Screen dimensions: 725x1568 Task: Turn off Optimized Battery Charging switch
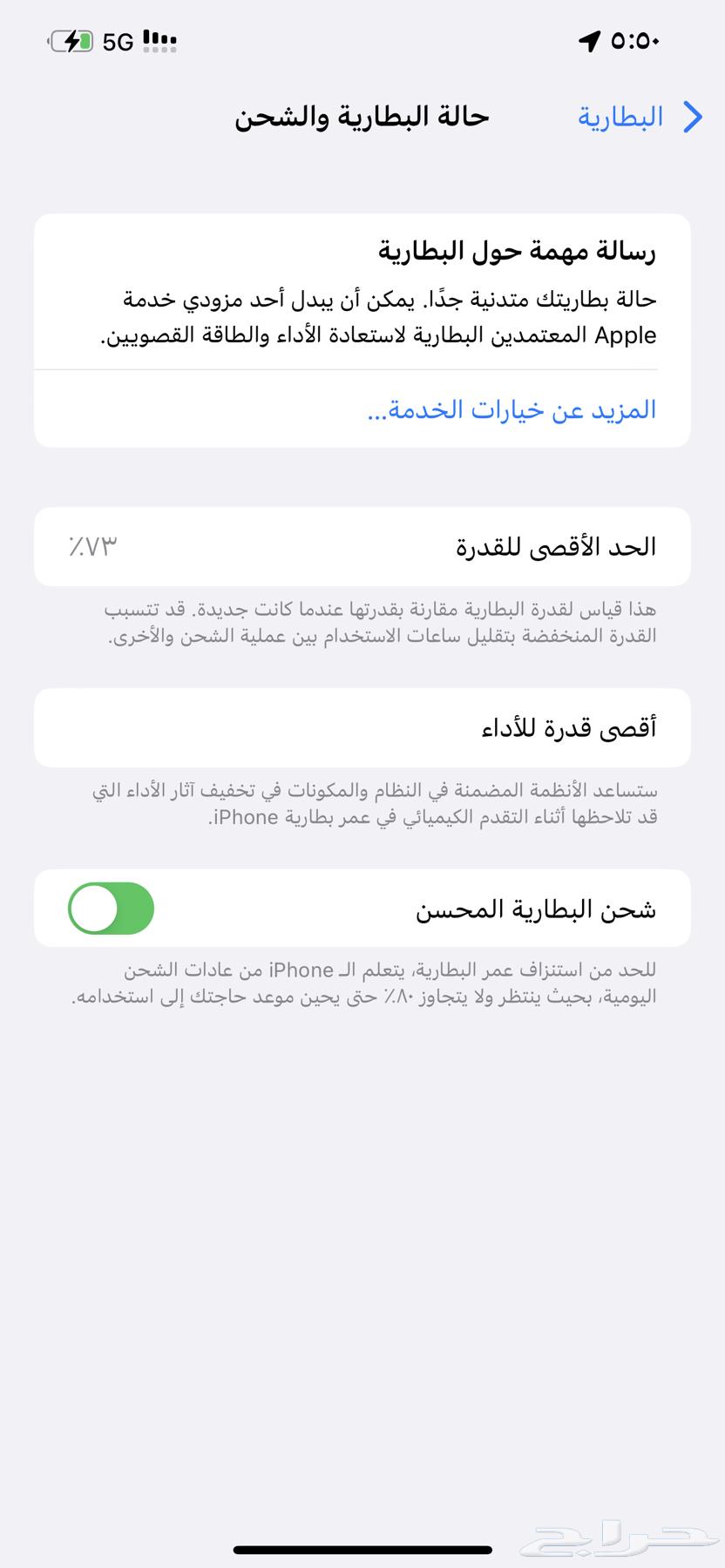[x=110, y=908]
